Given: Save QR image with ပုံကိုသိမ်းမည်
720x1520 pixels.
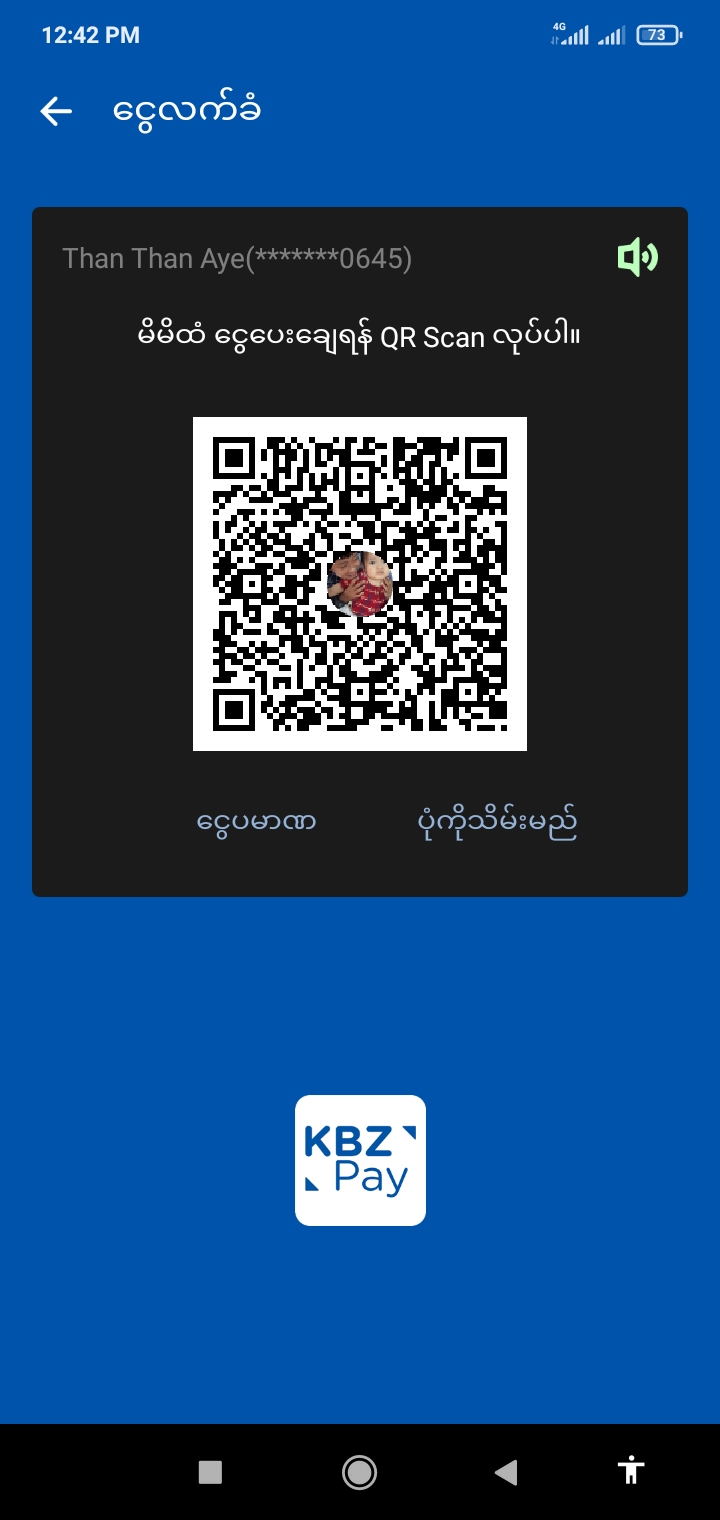Looking at the screenshot, I should [x=497, y=823].
